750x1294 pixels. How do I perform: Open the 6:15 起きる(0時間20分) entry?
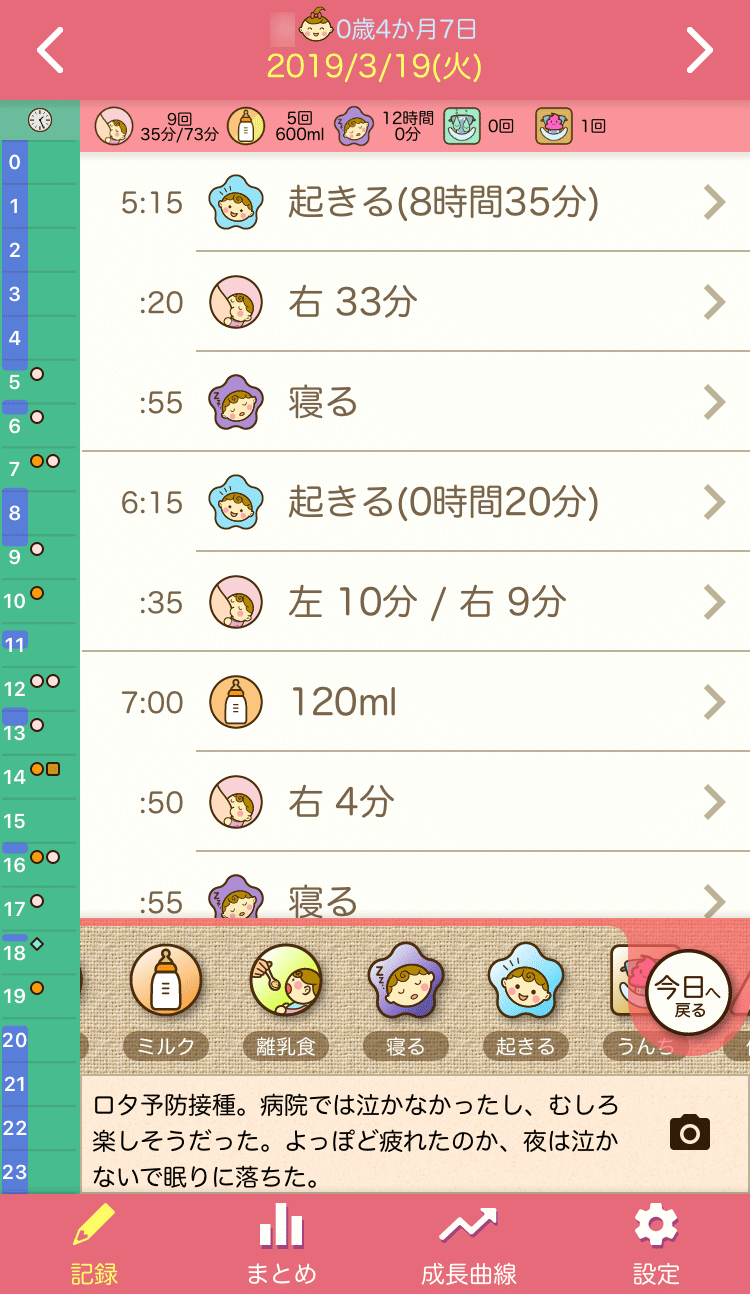tap(415, 502)
